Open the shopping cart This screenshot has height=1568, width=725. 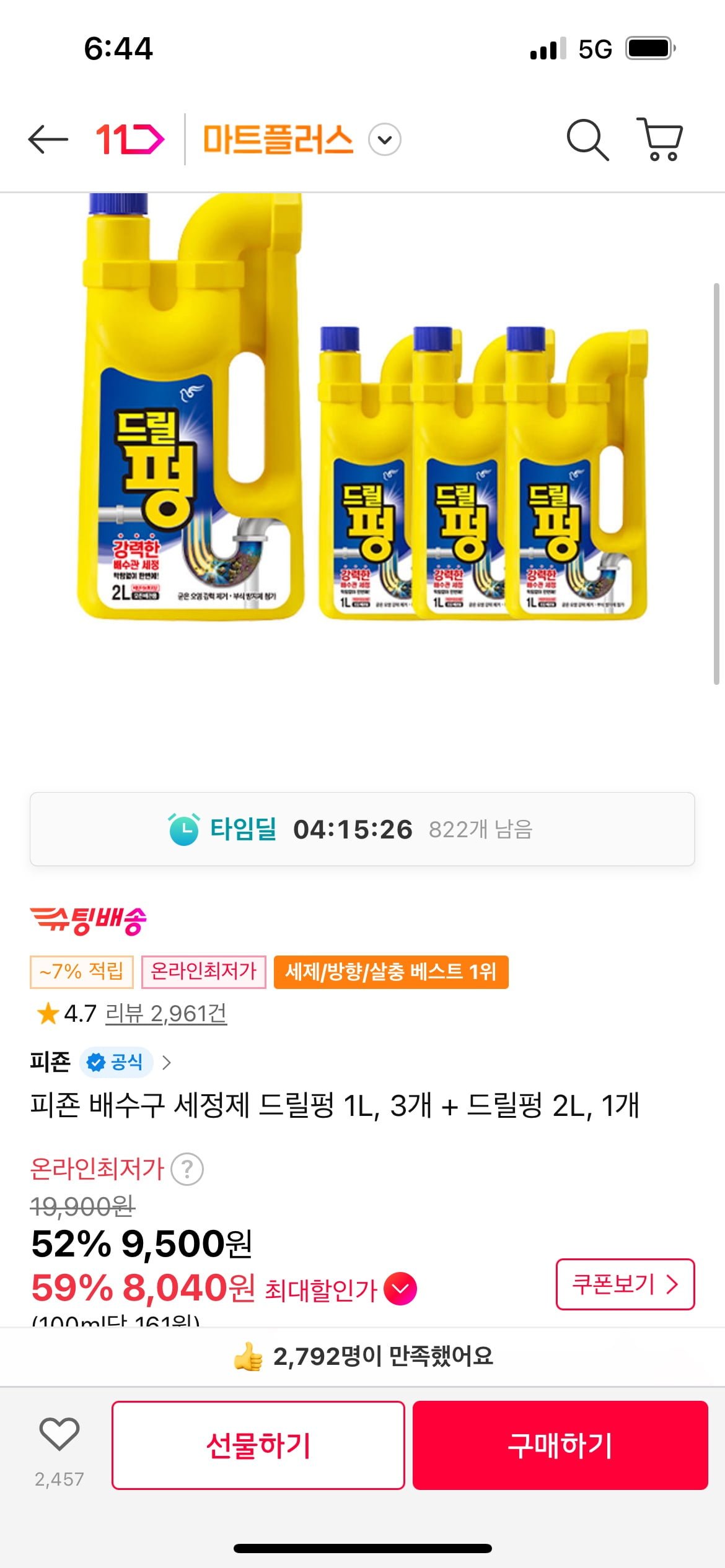(x=661, y=139)
